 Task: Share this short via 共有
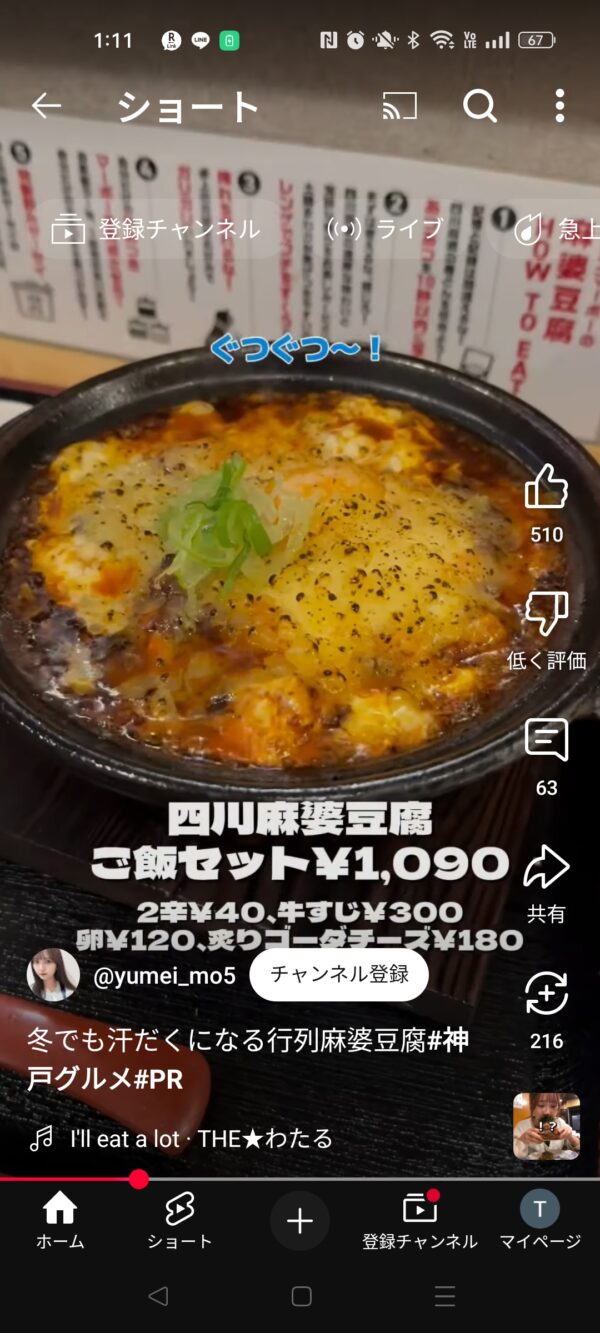click(546, 868)
